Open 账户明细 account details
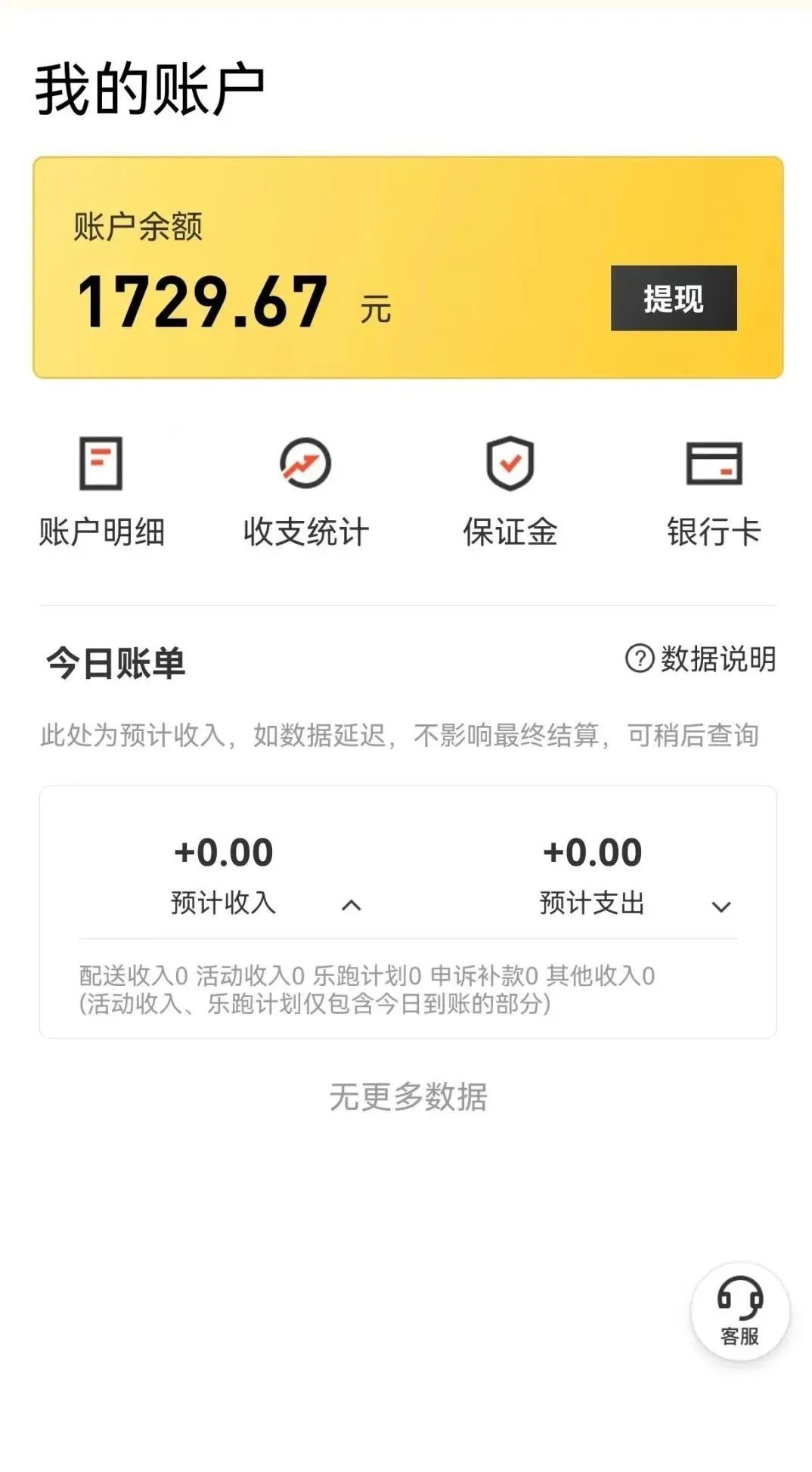The width and height of the screenshot is (812, 1472). coord(101,491)
